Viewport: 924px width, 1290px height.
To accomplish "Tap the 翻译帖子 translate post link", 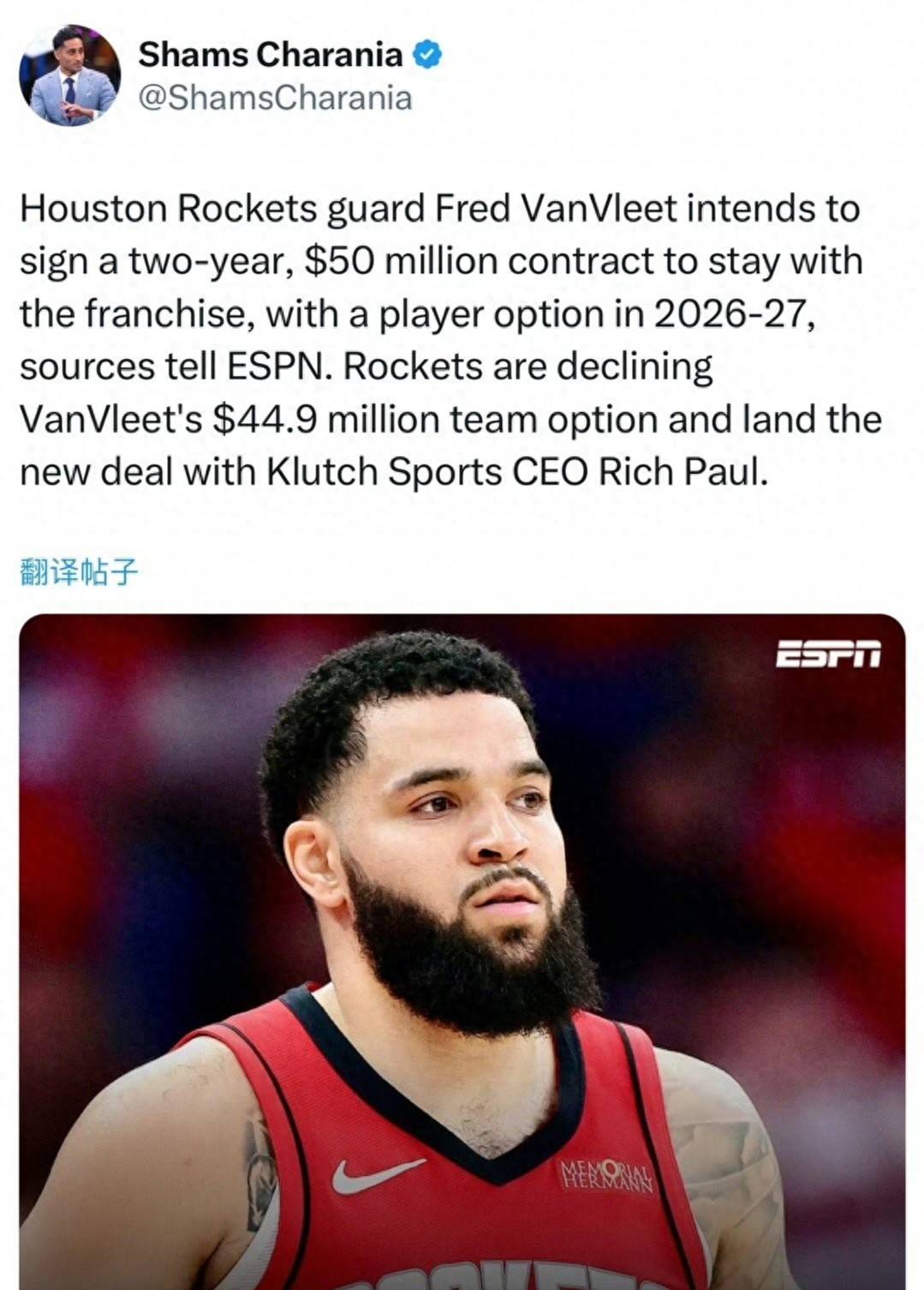I will coord(79,571).
